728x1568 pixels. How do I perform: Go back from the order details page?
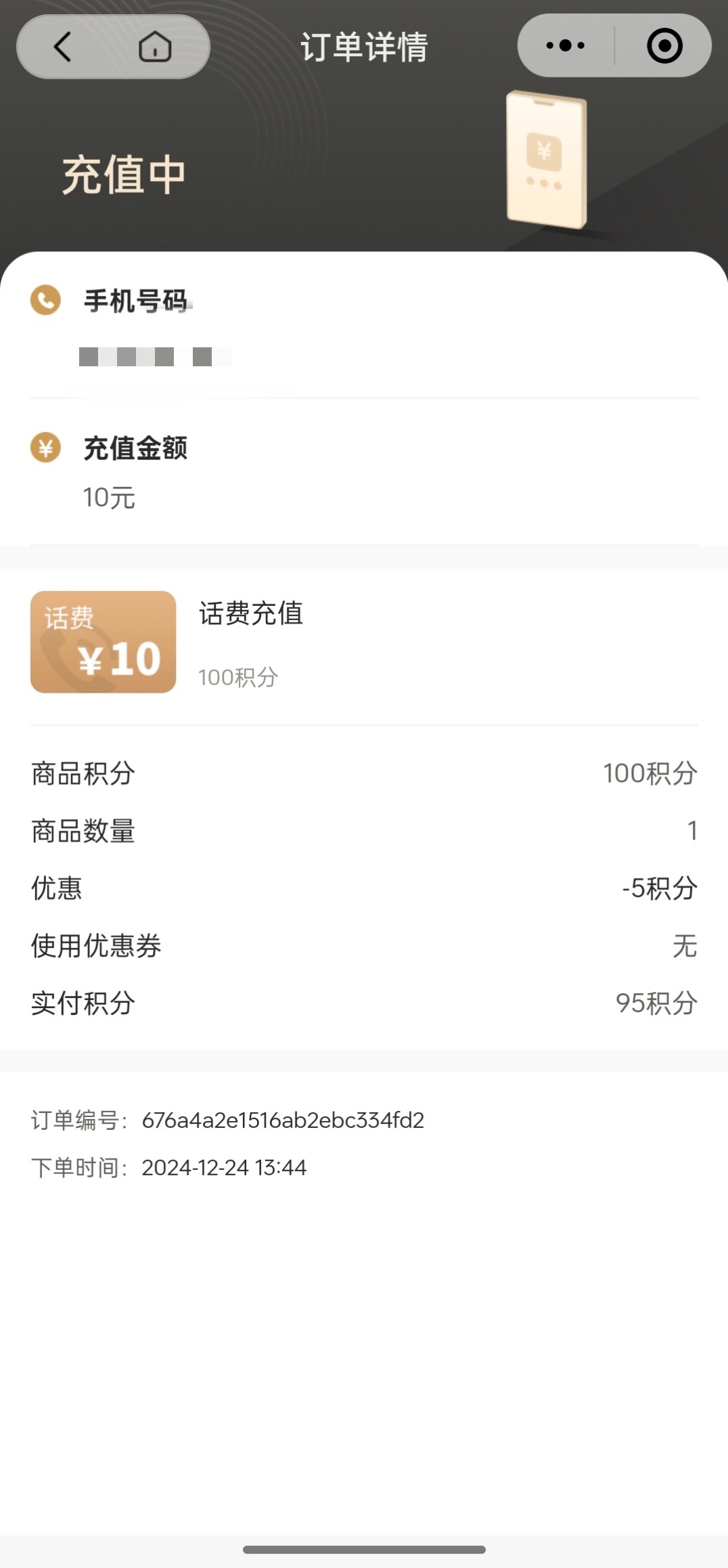[x=62, y=47]
